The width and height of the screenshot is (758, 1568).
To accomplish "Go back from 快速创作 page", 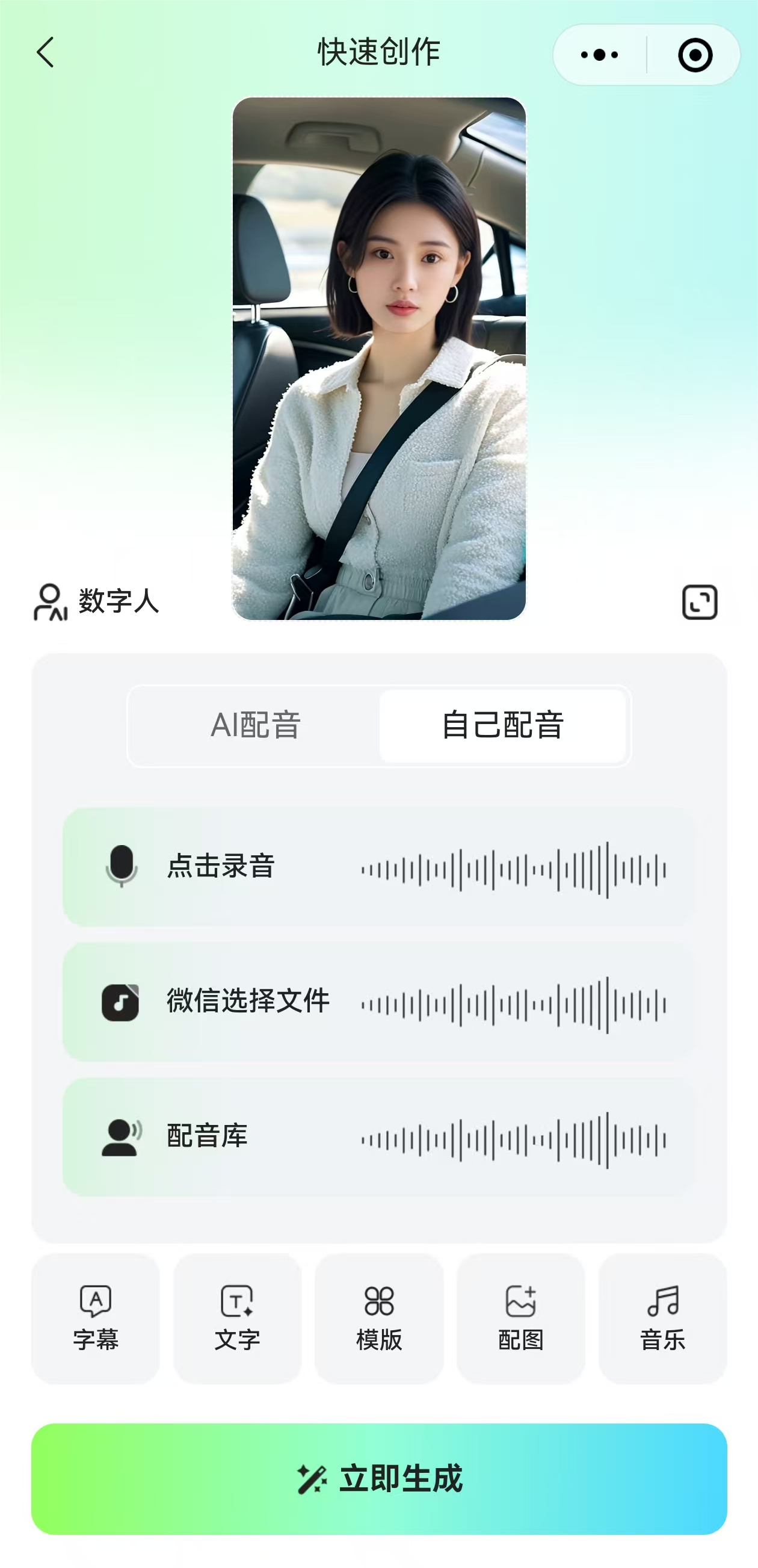I will click(x=46, y=53).
